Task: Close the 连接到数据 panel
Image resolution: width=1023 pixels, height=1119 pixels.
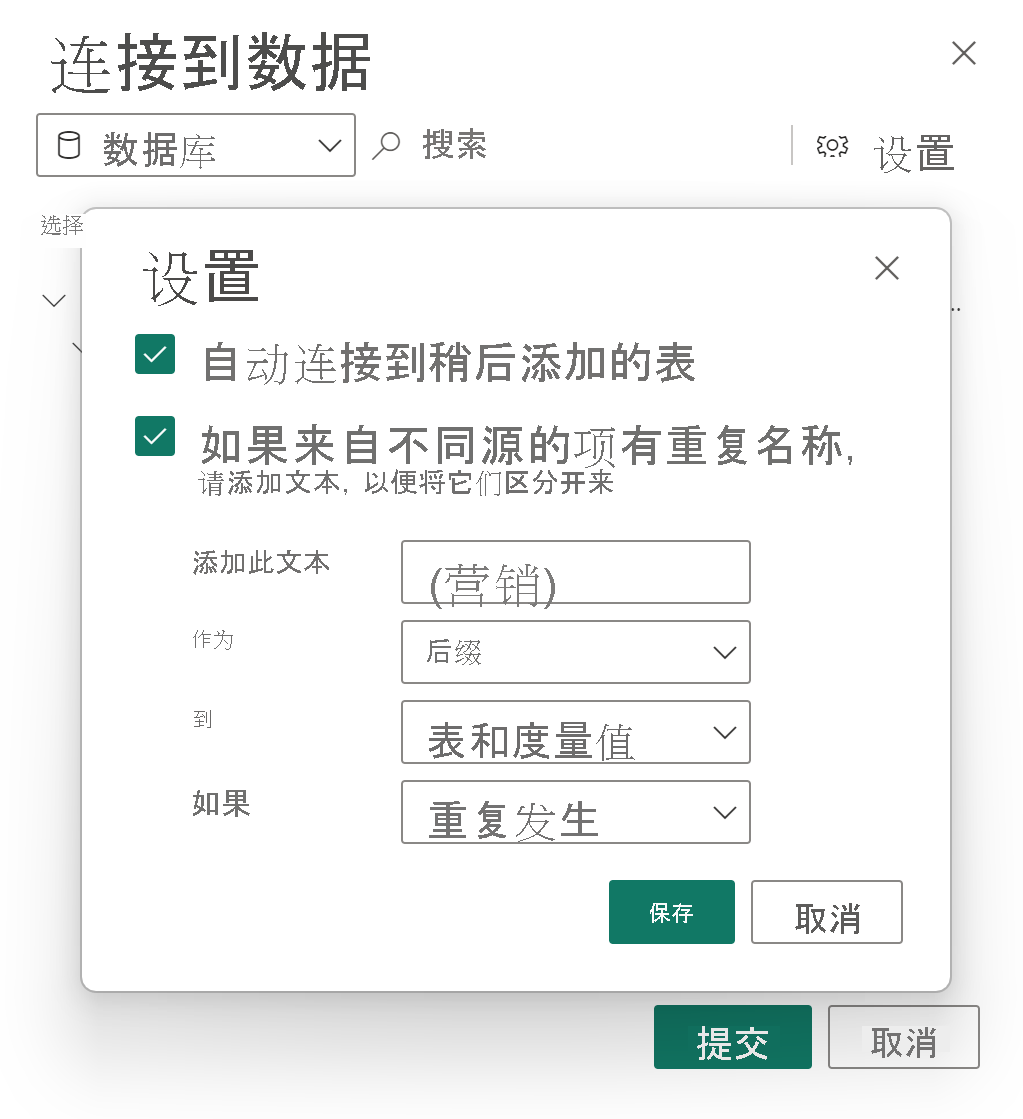Action: click(963, 53)
